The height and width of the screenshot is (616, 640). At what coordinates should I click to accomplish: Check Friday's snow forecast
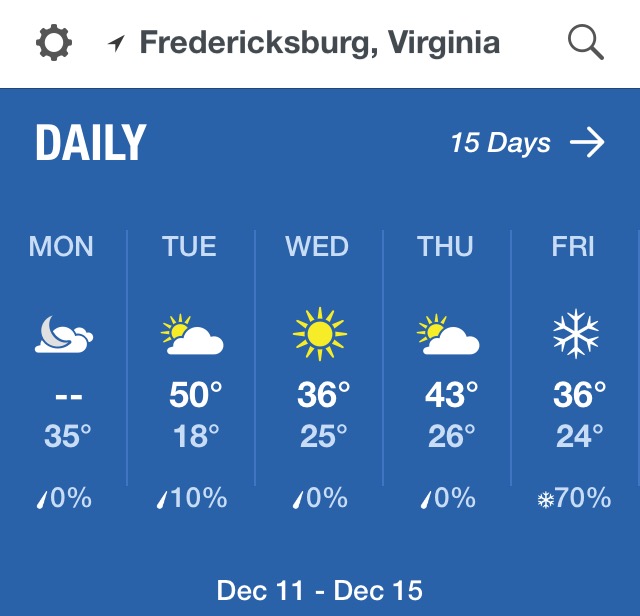(575, 370)
